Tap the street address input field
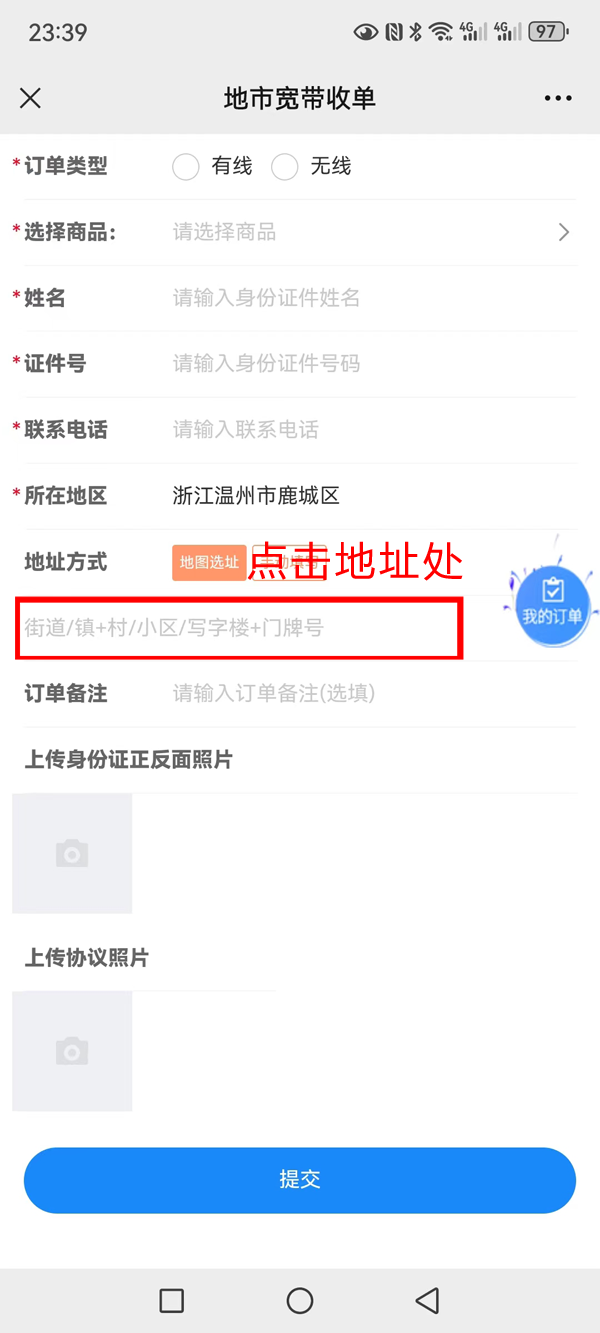Screen dimensions: 600x1333 (x=238, y=629)
